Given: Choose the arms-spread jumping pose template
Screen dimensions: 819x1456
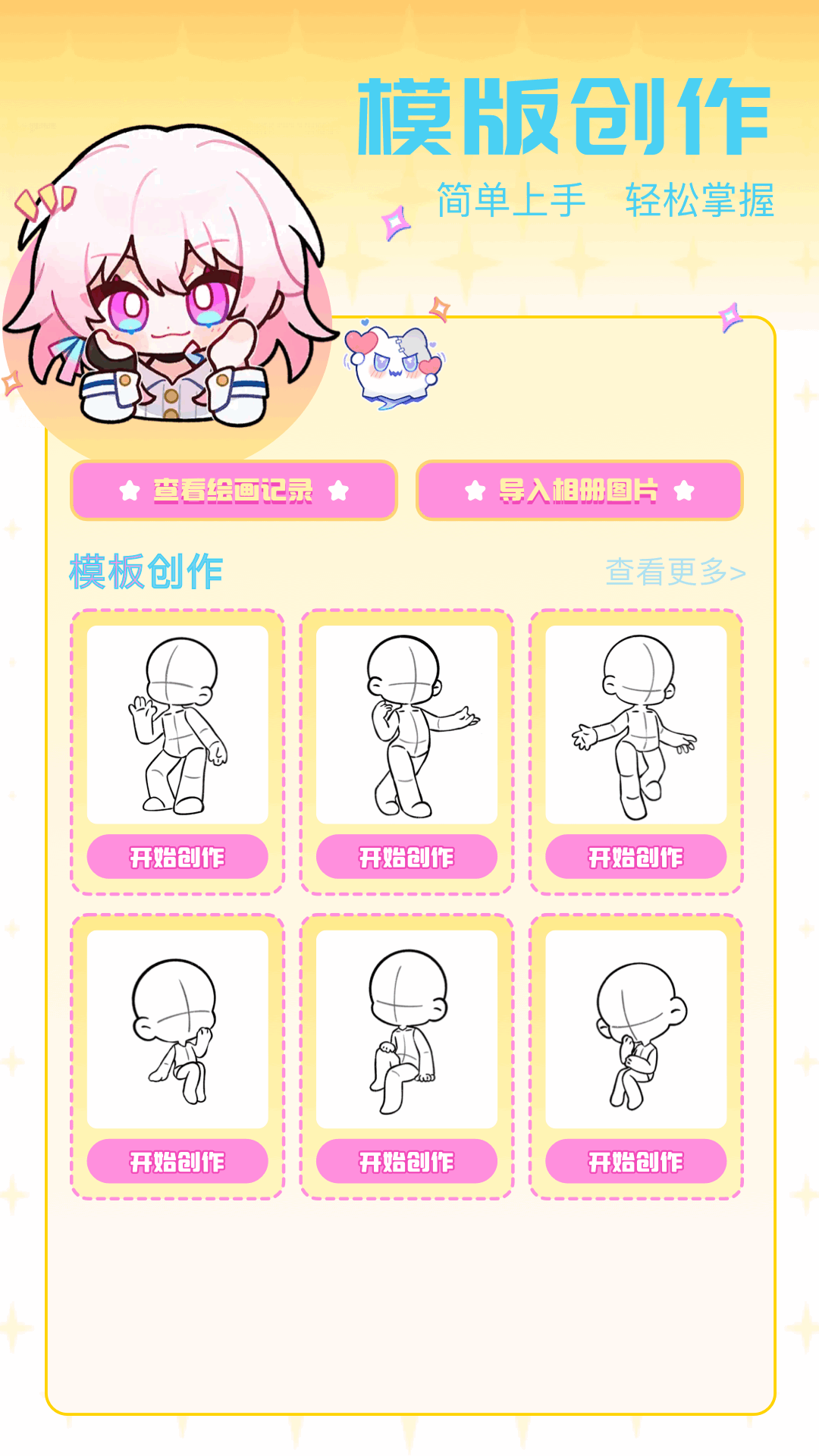Looking at the screenshot, I should point(637,724).
